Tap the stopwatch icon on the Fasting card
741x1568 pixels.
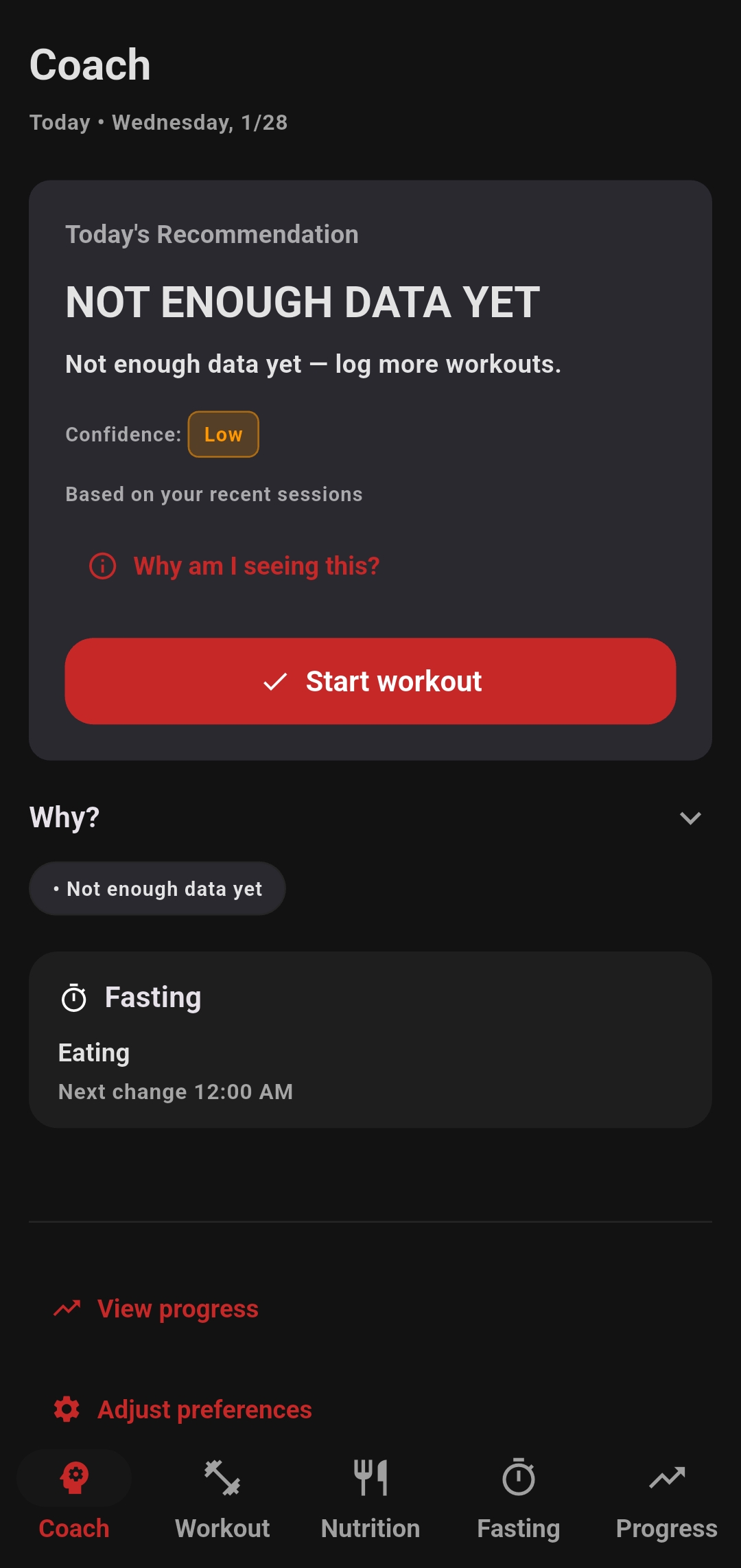(x=75, y=997)
